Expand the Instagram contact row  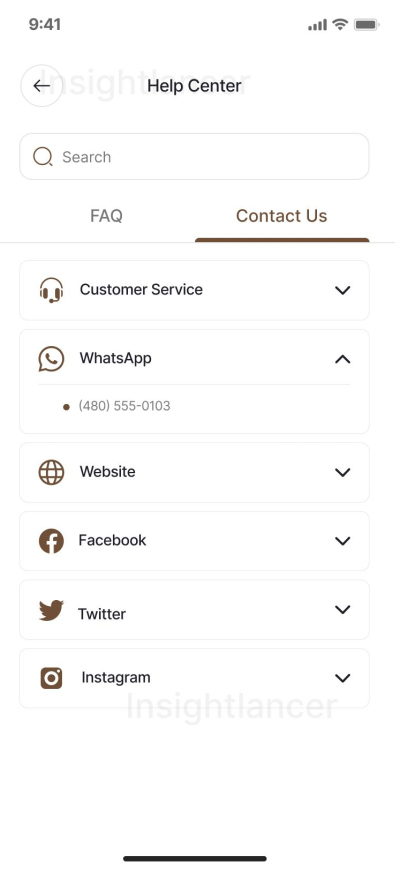click(x=194, y=678)
